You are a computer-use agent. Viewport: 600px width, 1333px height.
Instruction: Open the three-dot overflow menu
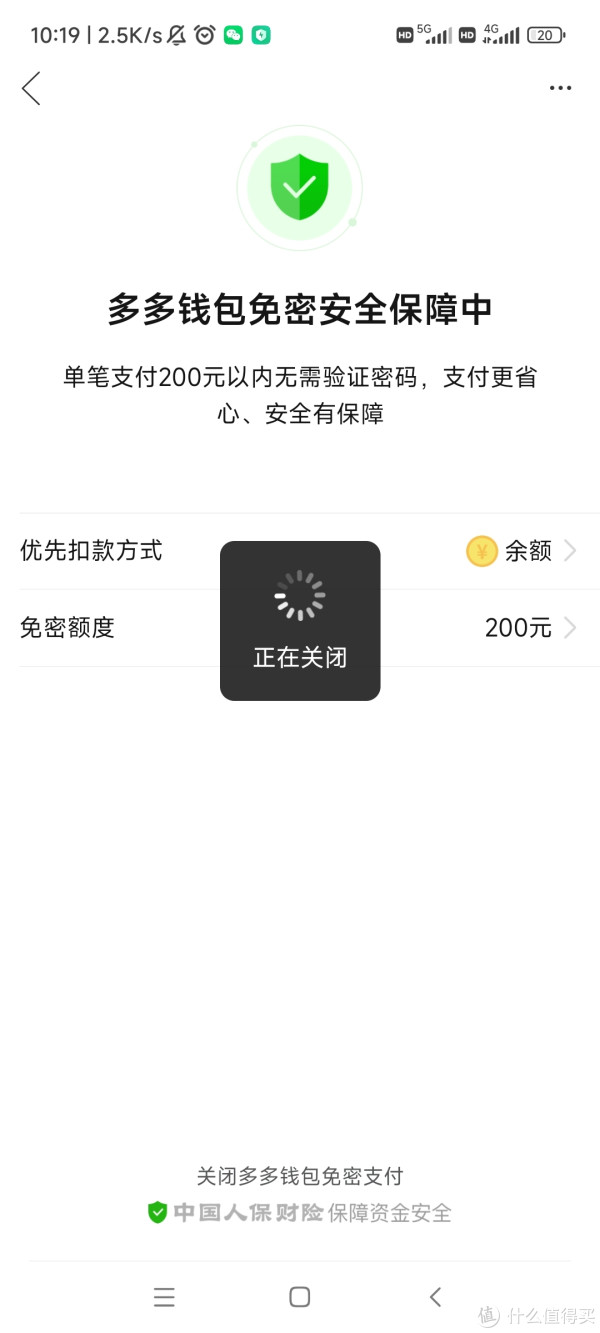(560, 88)
